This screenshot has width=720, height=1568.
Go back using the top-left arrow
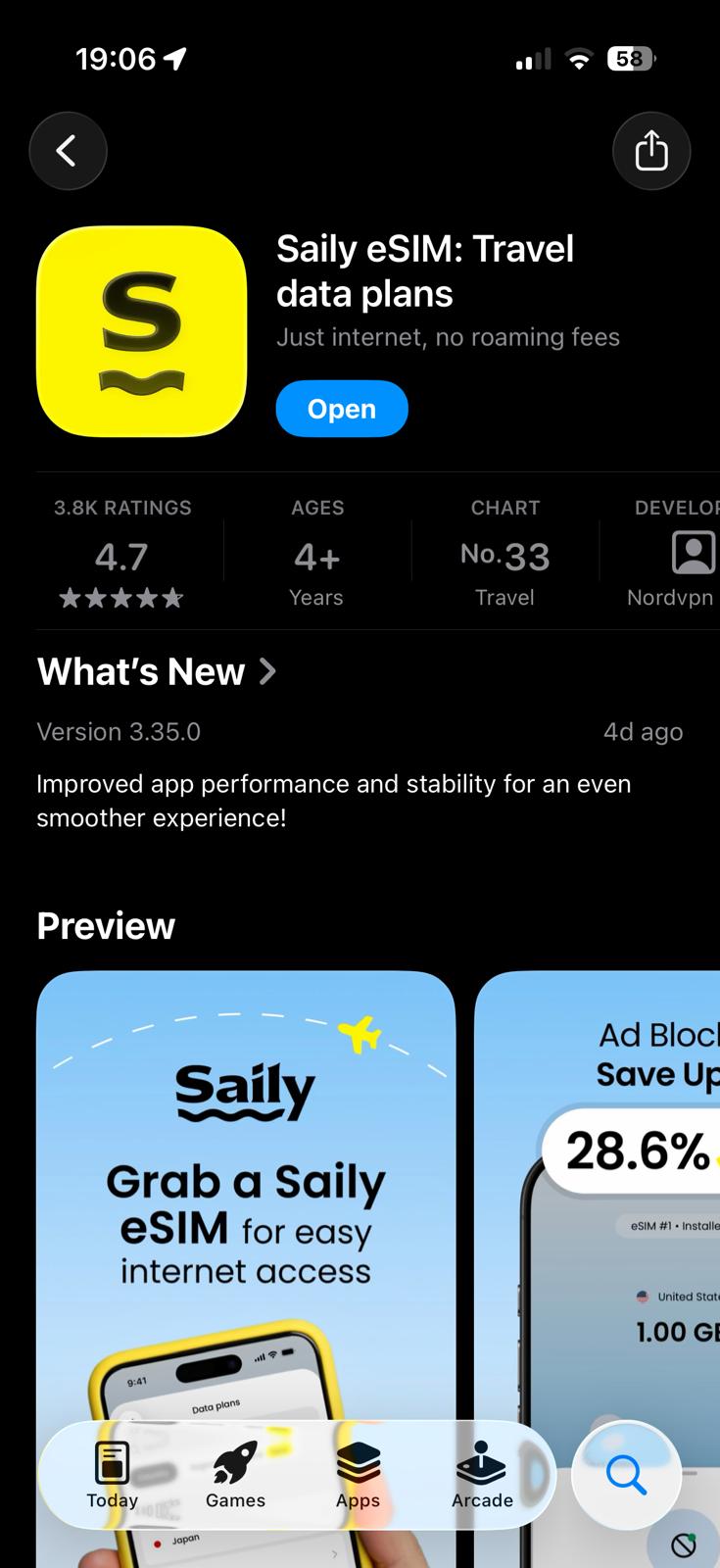[68, 151]
